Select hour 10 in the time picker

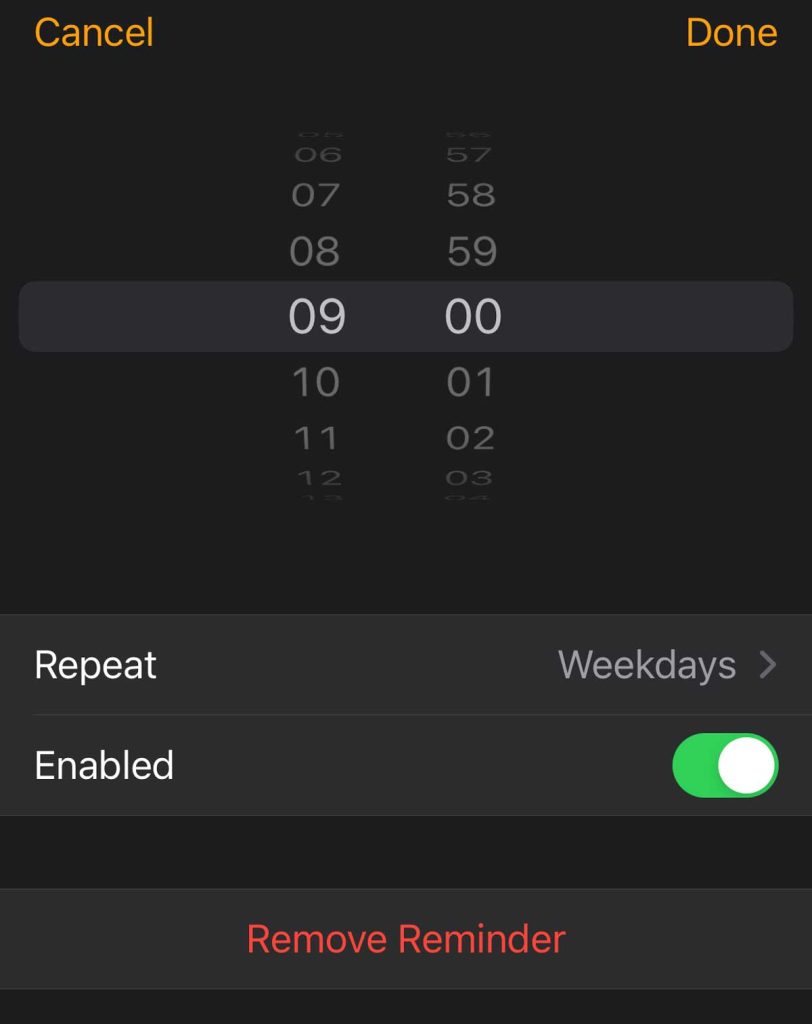click(316, 381)
